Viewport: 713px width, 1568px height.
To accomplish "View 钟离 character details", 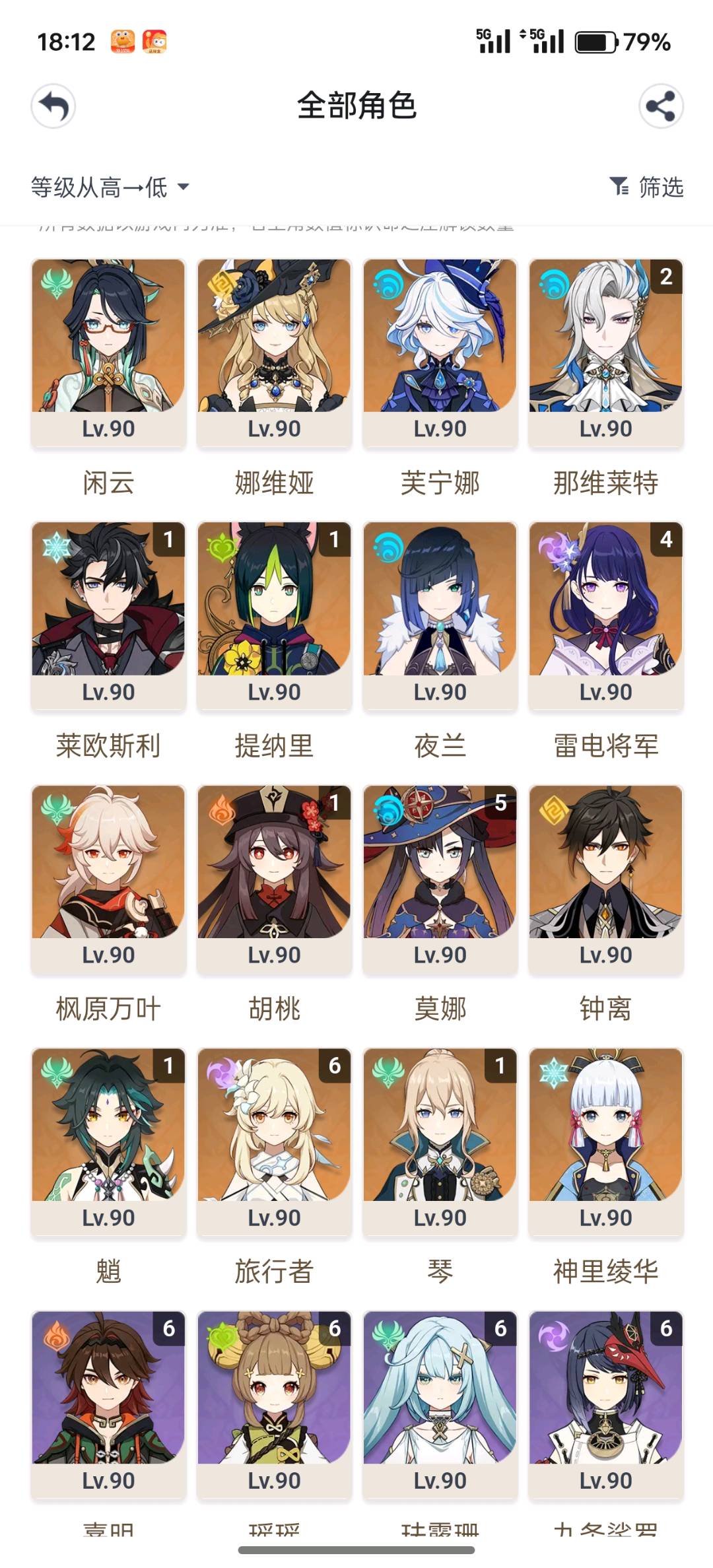I will click(x=605, y=879).
